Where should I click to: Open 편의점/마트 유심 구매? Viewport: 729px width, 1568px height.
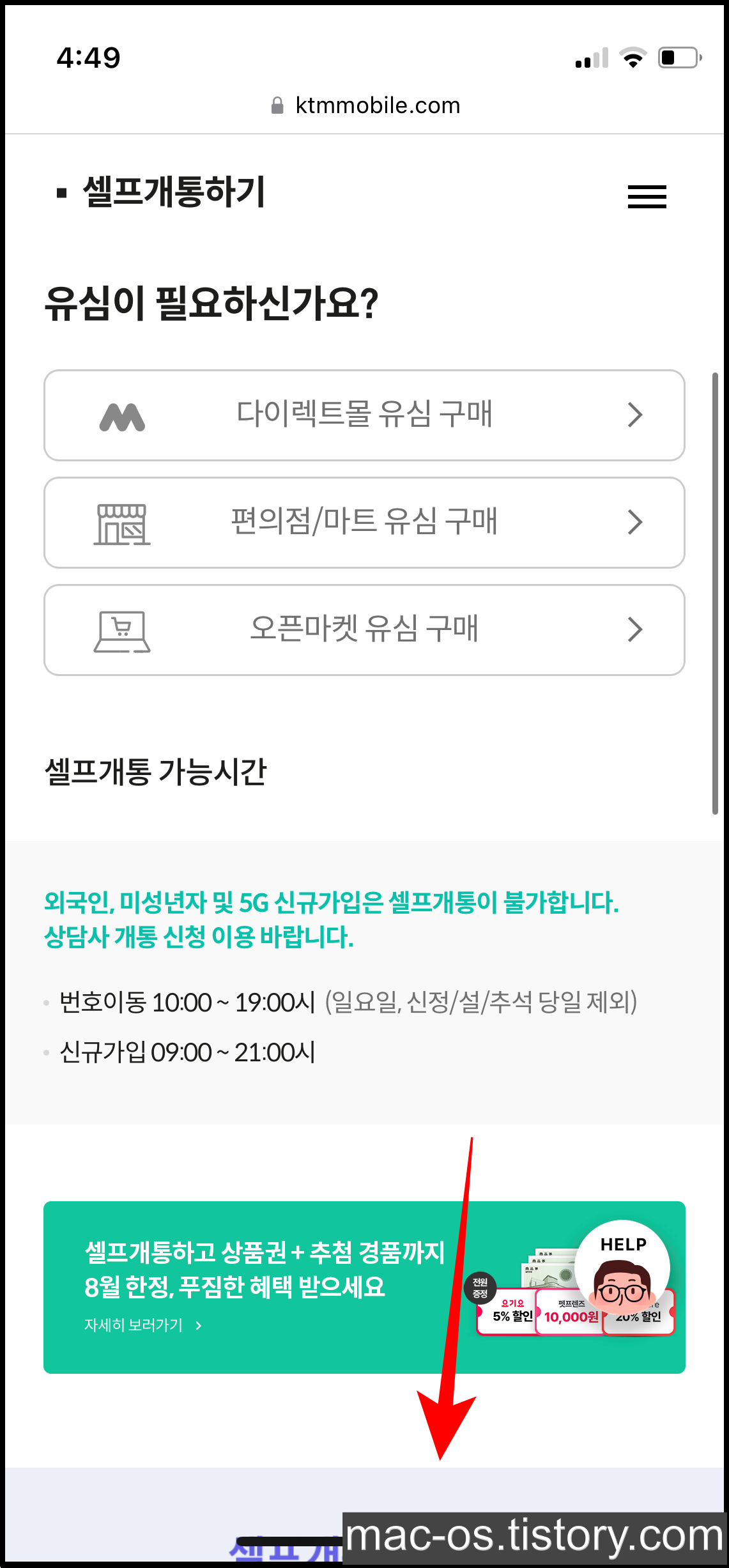(x=364, y=523)
